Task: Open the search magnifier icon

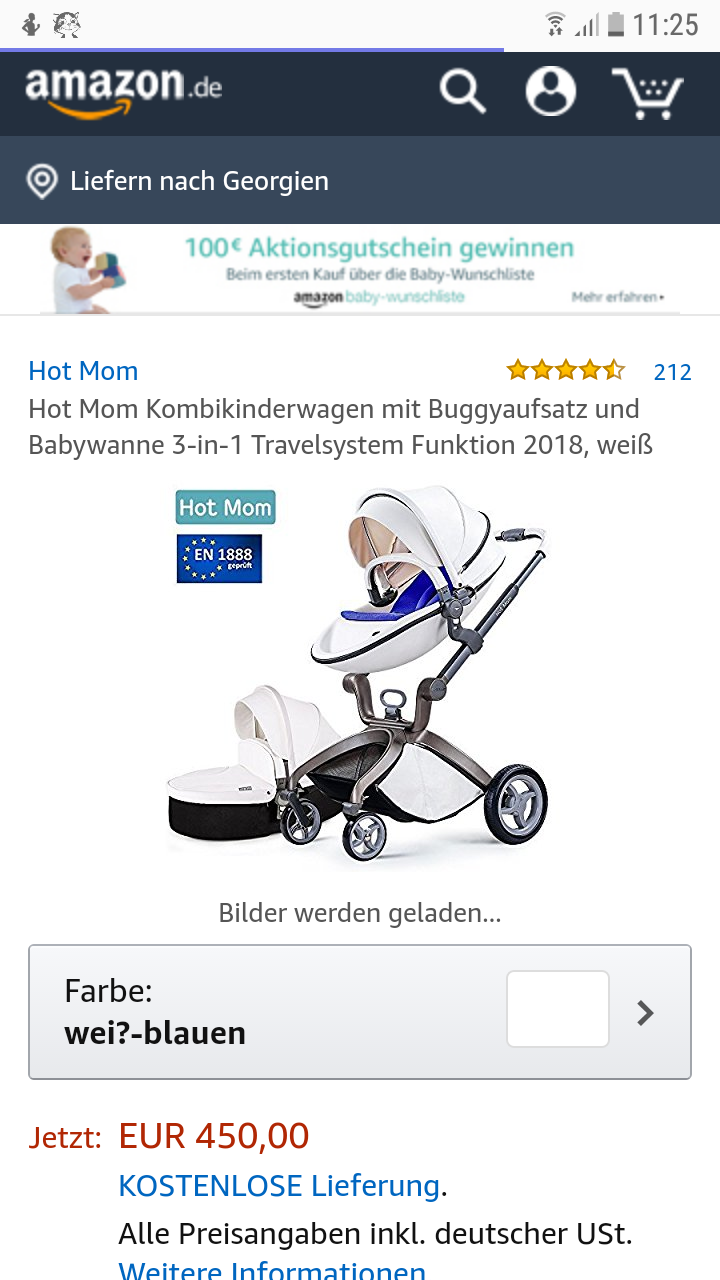Action: coord(462,92)
